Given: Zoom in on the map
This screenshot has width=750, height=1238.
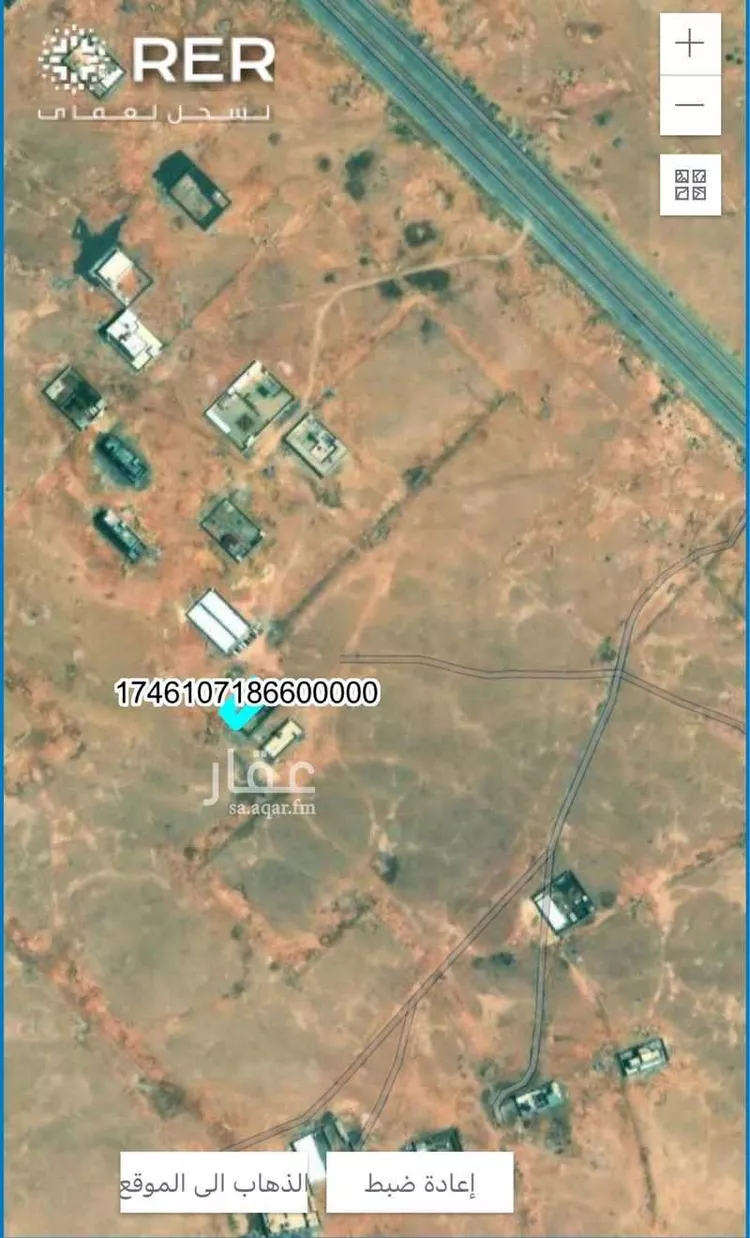Looking at the screenshot, I should (690, 44).
